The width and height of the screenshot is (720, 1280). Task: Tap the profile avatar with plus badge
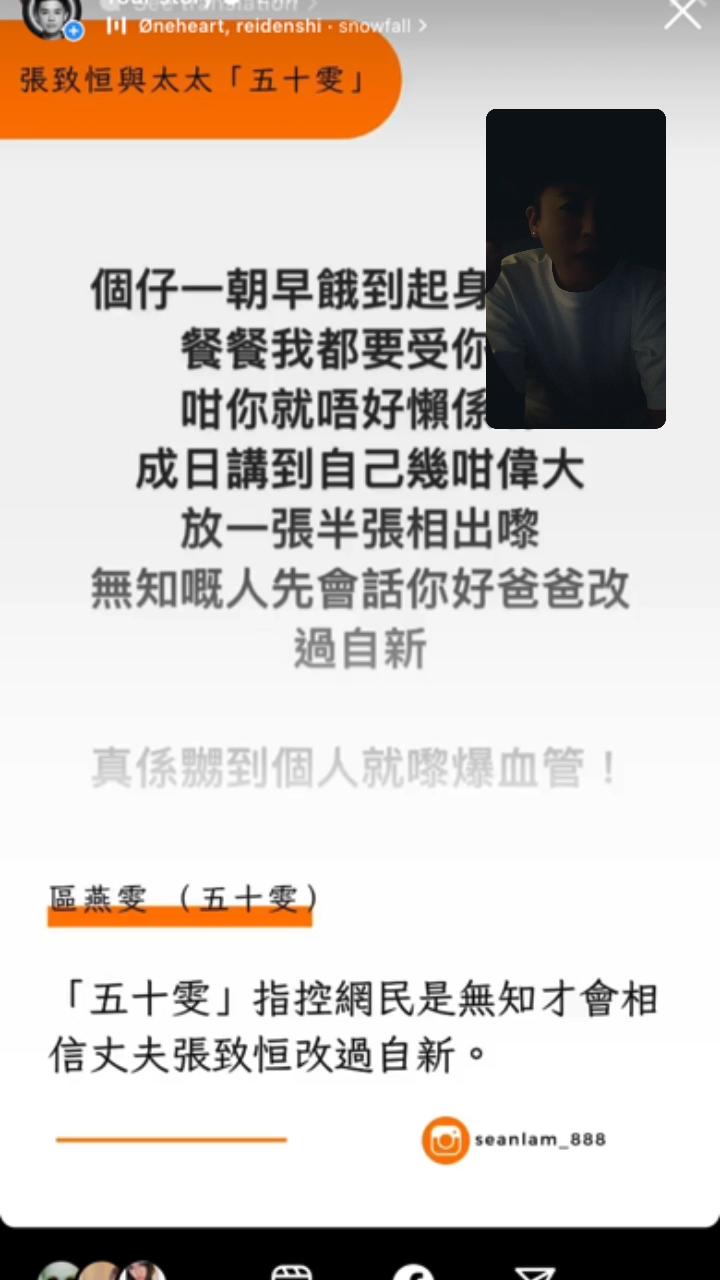coord(52,16)
